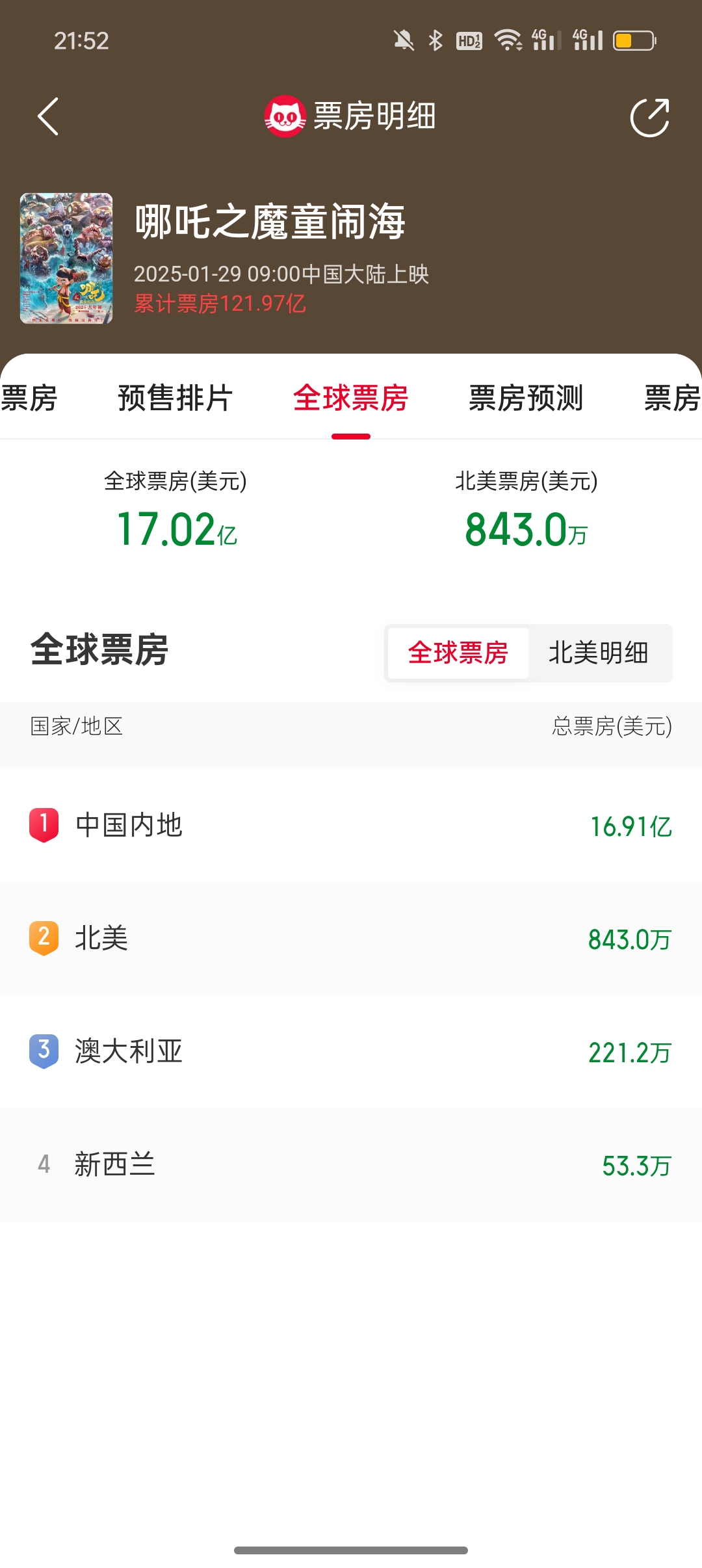This screenshot has width=702, height=1568.
Task: Click the Maoyan cat logo in title bar
Action: (x=285, y=116)
